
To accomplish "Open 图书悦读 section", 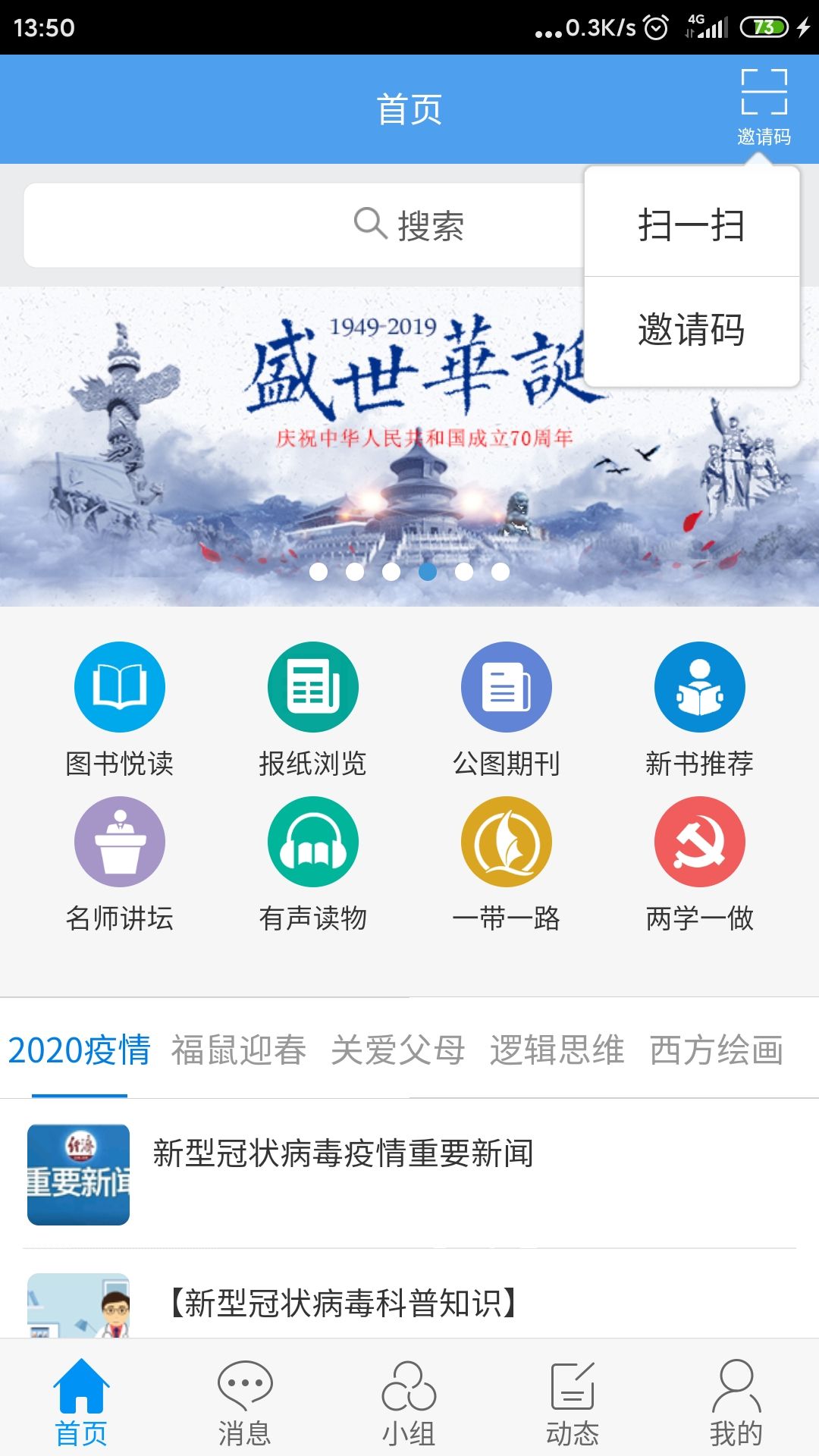I will (119, 709).
